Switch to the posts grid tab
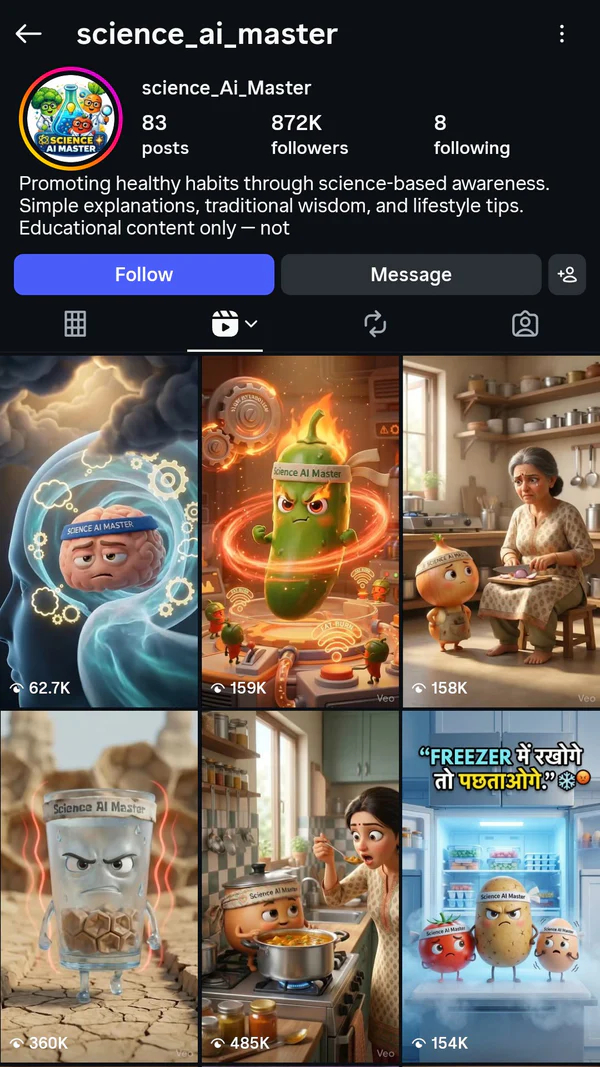This screenshot has width=600, height=1067. click(x=75, y=323)
